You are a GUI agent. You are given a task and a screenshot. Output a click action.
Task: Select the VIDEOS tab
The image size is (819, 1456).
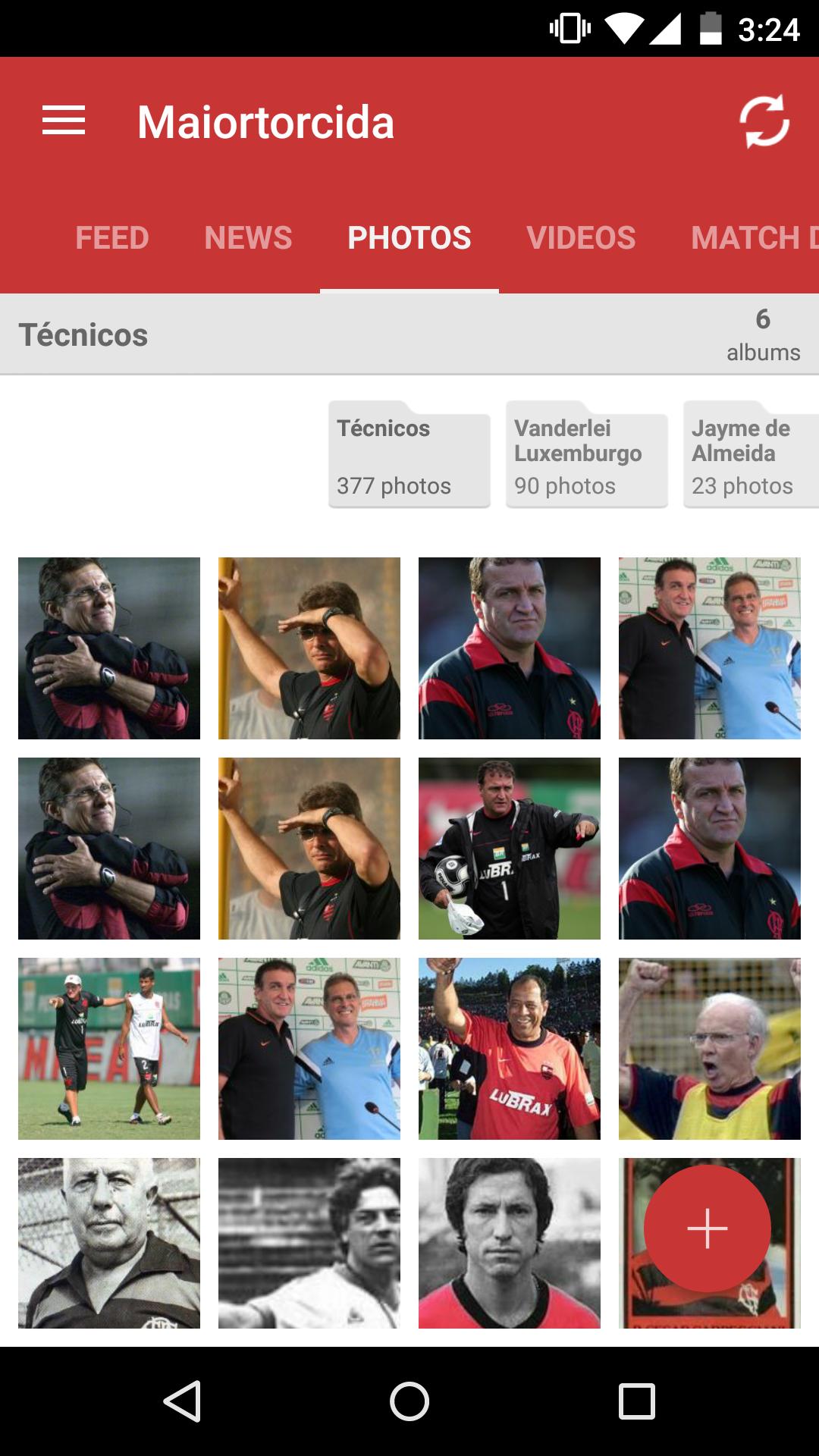(582, 237)
